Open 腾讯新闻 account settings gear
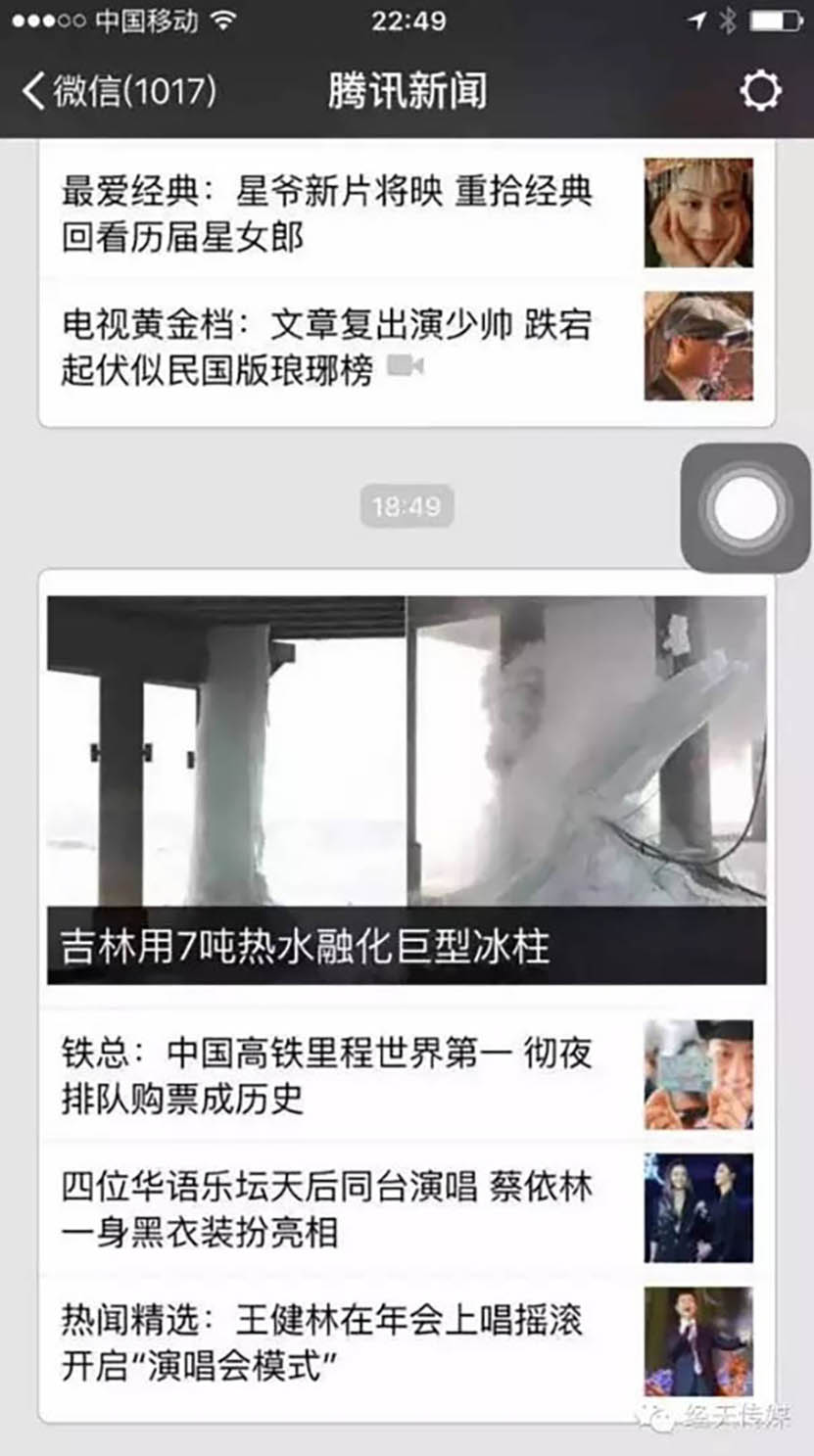Viewport: 814px width, 1456px height. [x=760, y=92]
